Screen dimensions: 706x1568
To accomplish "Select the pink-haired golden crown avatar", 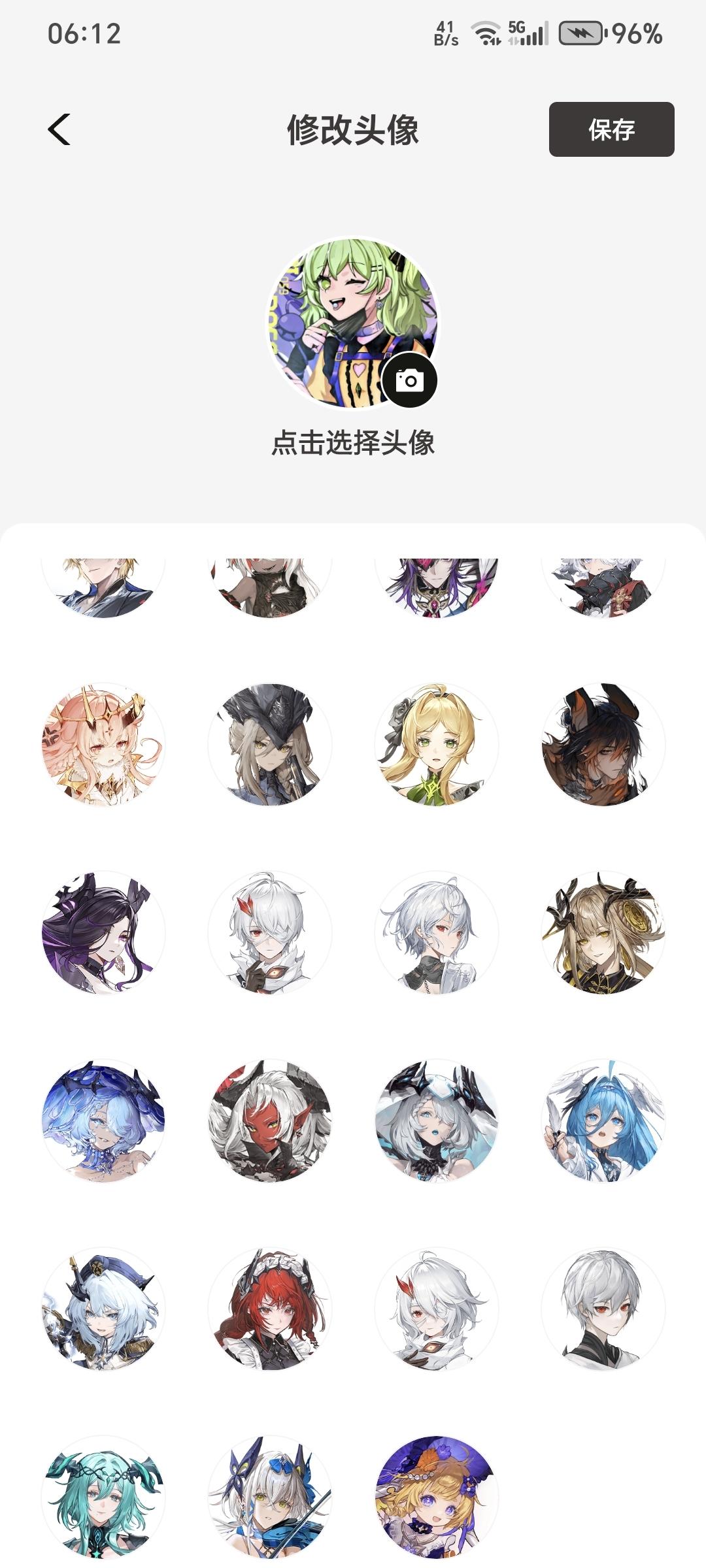I will (103, 744).
